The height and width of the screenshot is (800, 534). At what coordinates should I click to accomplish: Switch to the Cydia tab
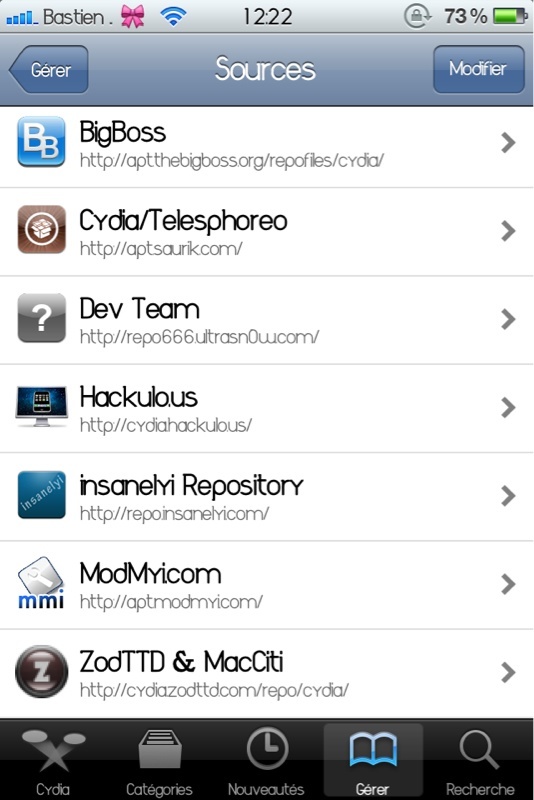pyautogui.click(x=53, y=761)
